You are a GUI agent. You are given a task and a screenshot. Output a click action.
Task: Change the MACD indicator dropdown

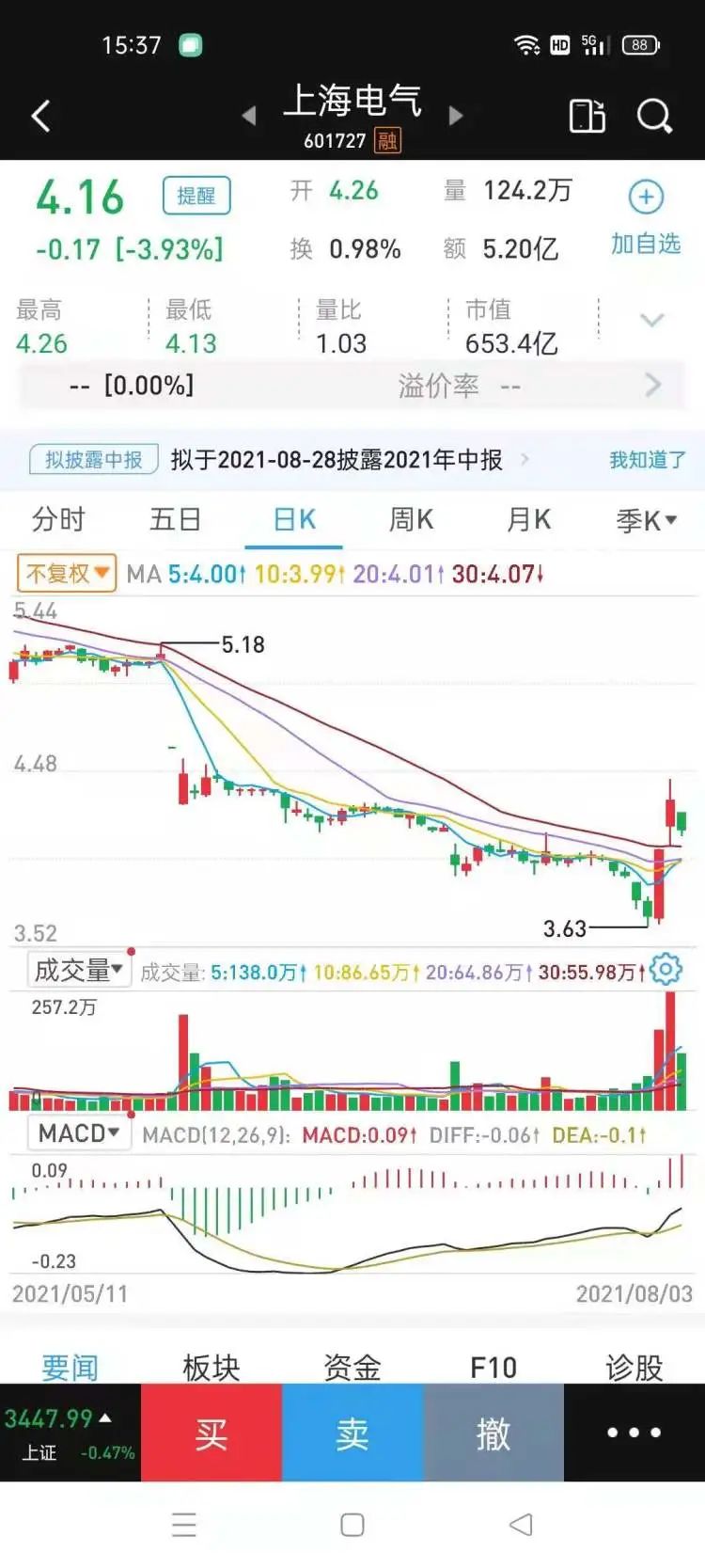pos(78,1133)
